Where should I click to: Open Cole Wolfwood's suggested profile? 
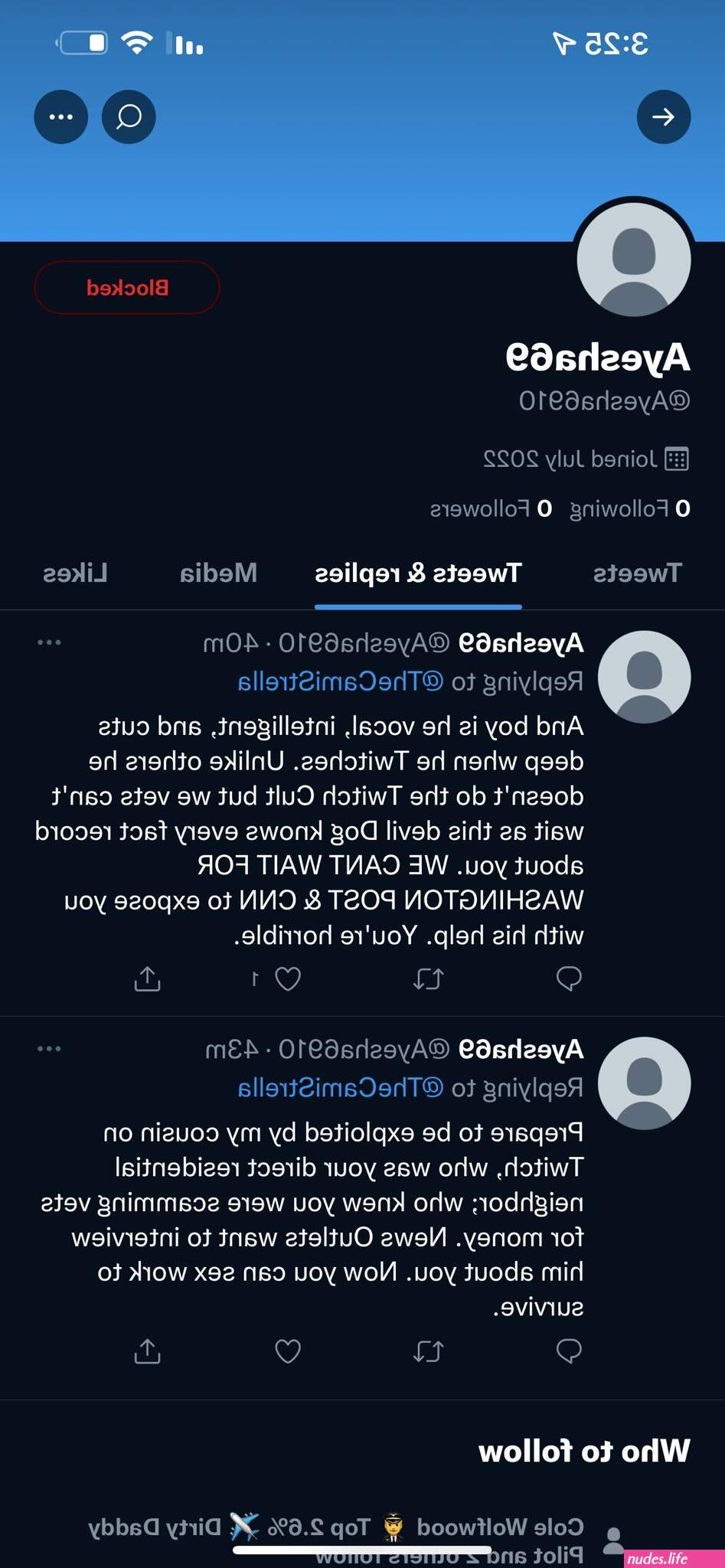501,1527
